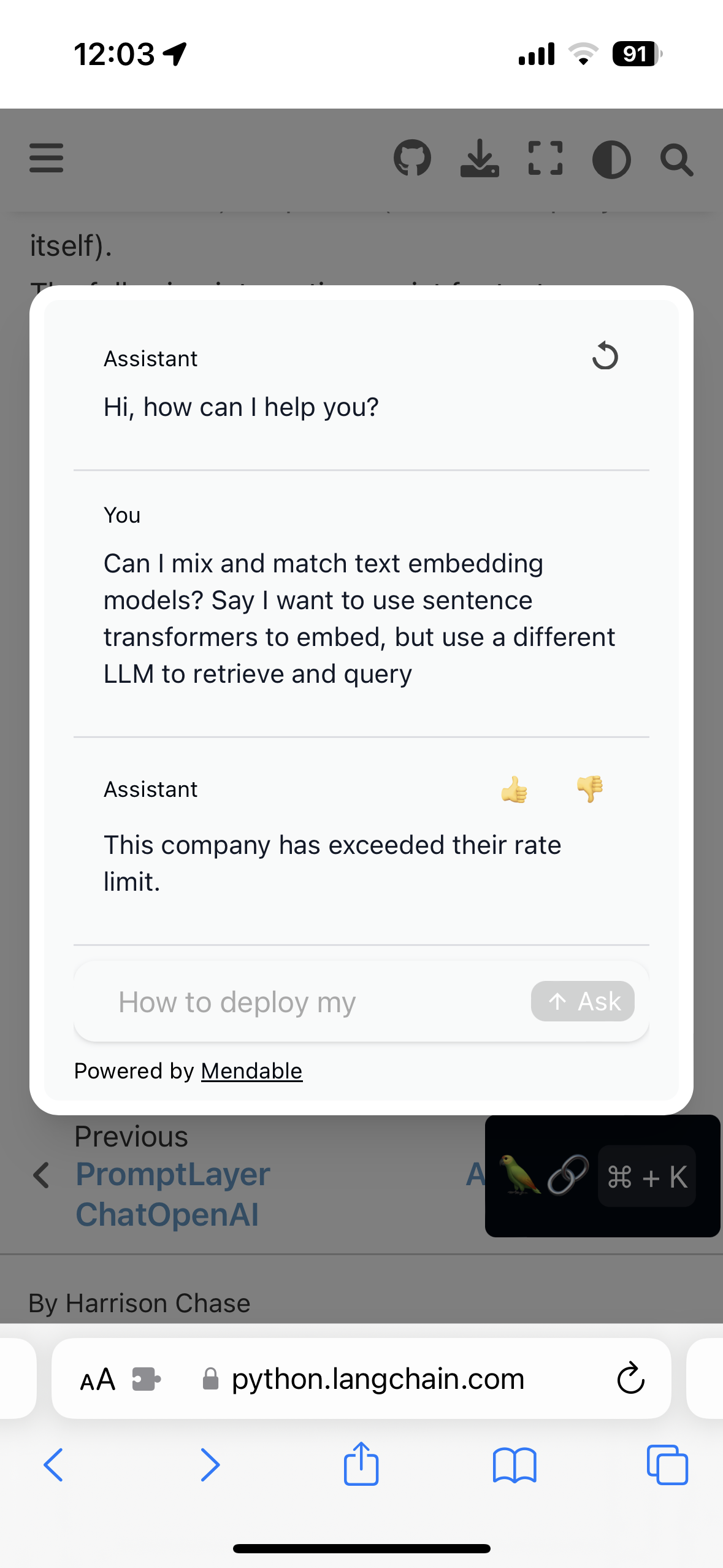
Task: Open Safari reader text size options
Action: (98, 1380)
